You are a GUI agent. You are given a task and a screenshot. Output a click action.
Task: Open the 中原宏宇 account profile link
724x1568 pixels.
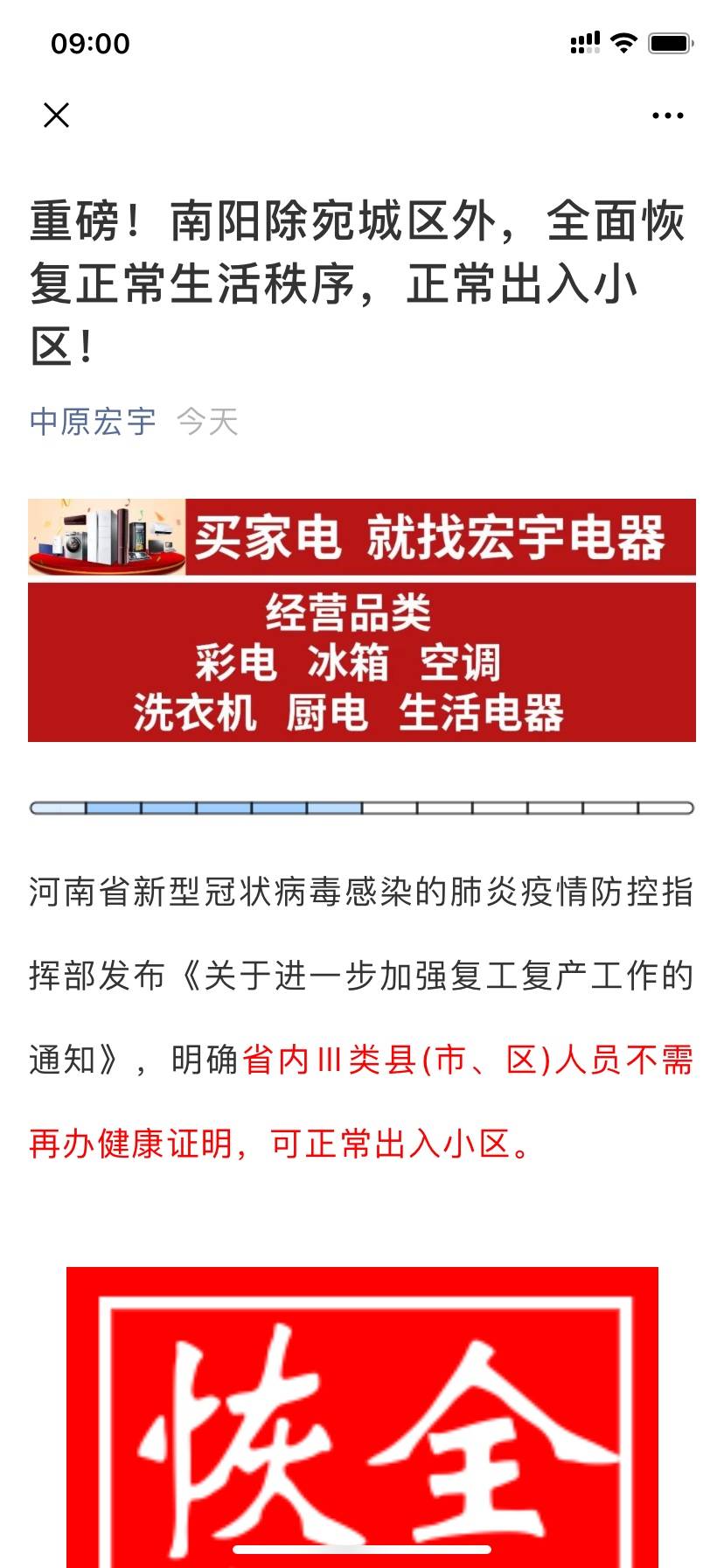click(93, 422)
